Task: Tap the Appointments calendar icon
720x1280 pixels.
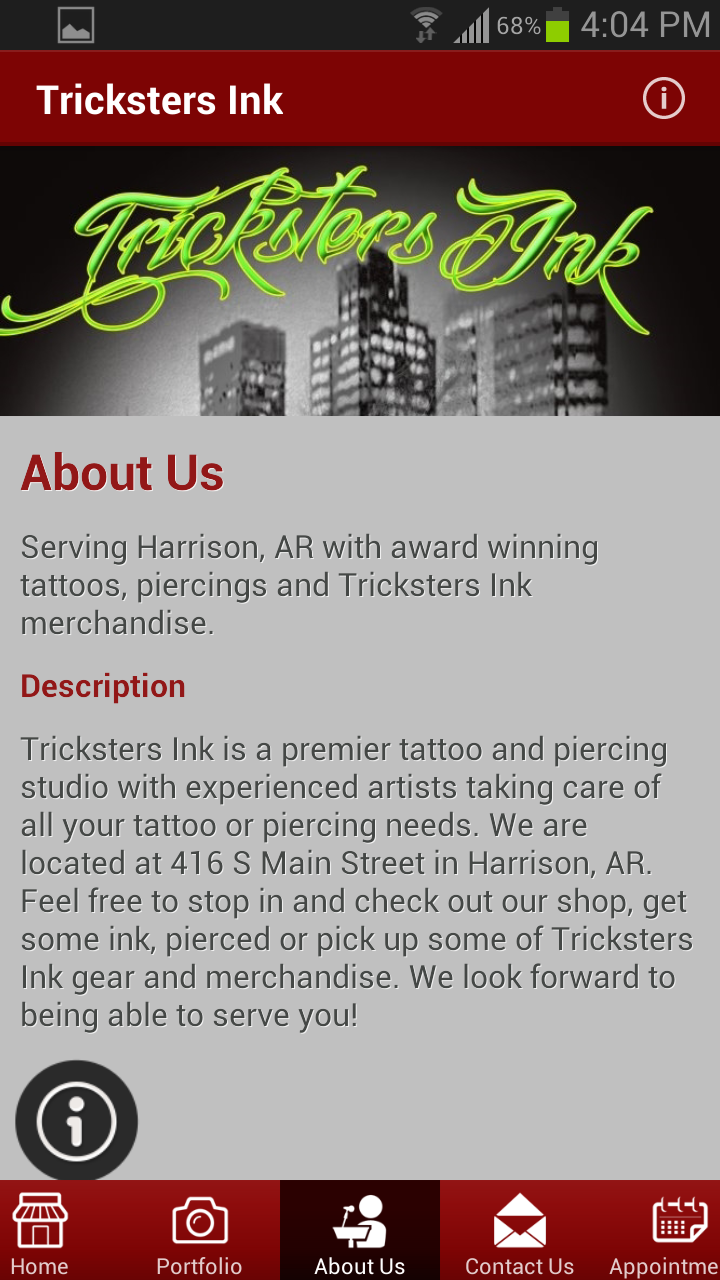Action: [x=680, y=1221]
